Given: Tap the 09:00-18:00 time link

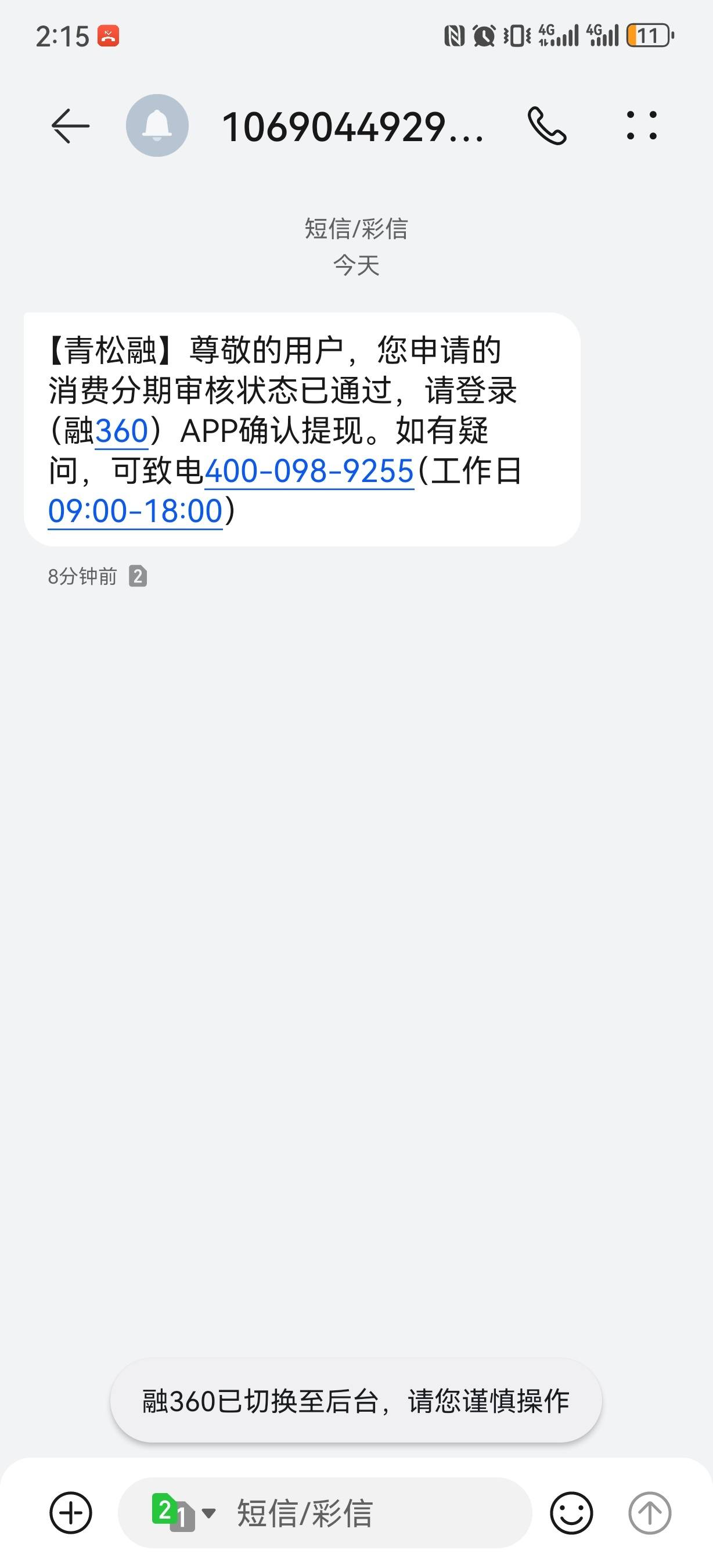Looking at the screenshot, I should pyautogui.click(x=135, y=510).
